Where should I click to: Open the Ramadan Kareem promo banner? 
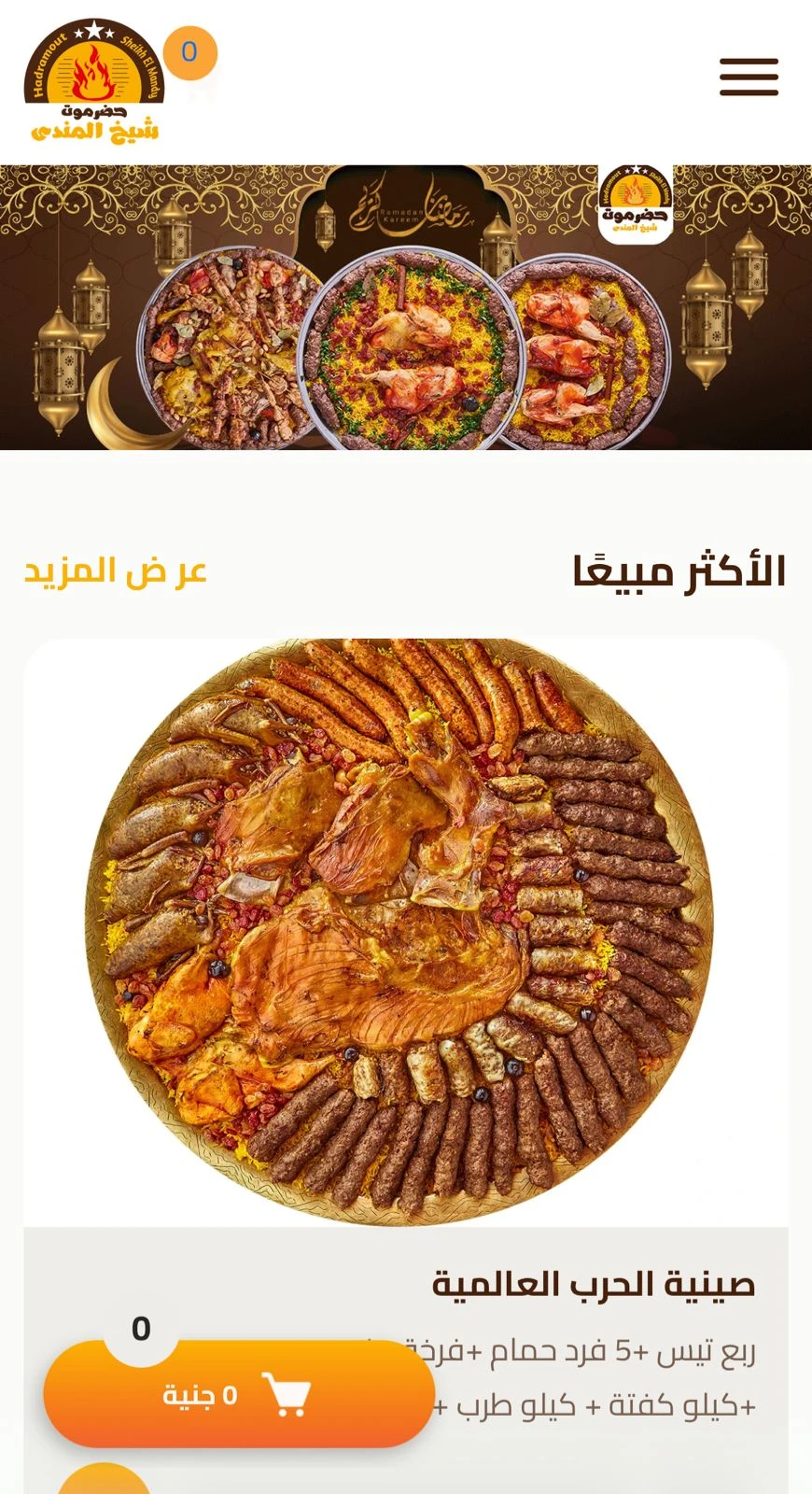coord(406,308)
